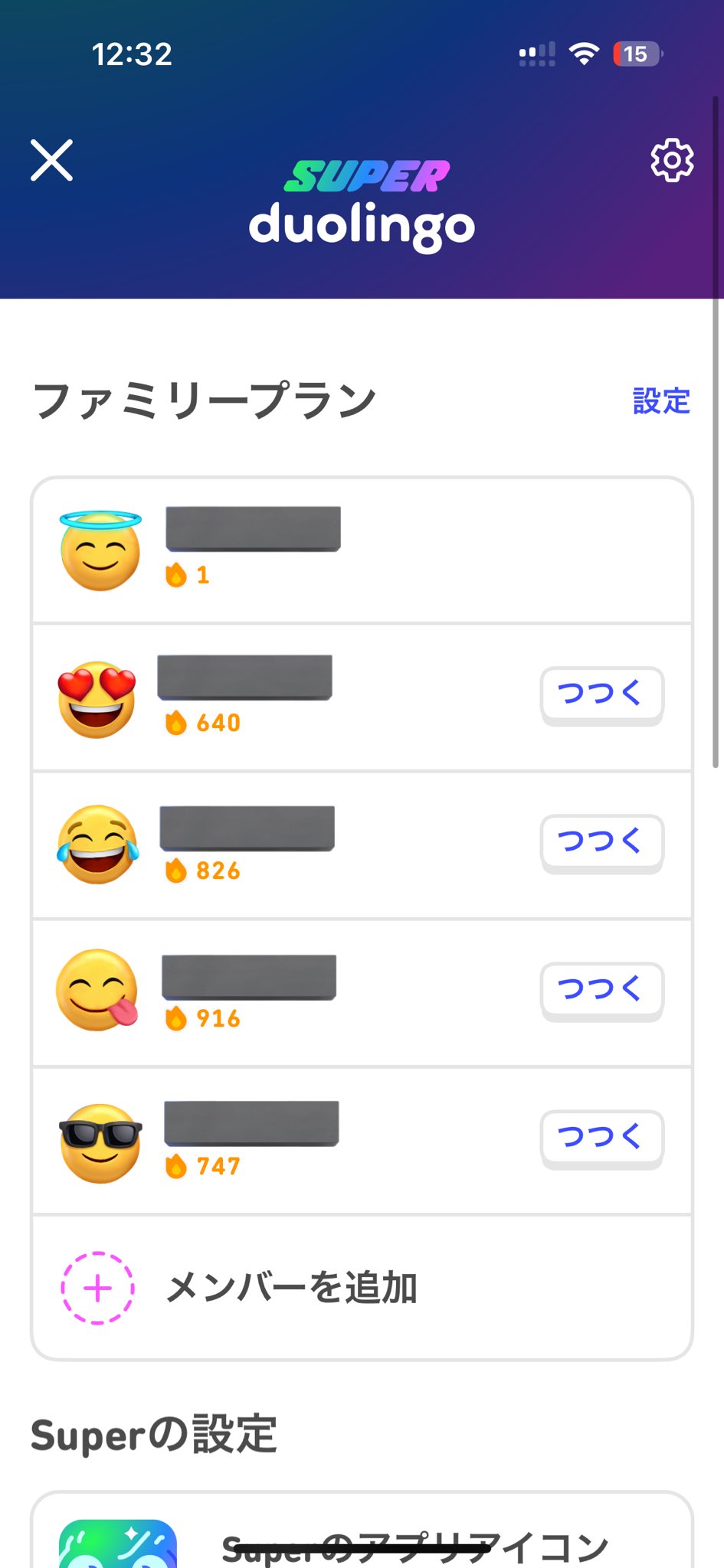The image size is (724, 1568).
Task: Tap つつく for the 826 streak member
Action: [x=602, y=843]
